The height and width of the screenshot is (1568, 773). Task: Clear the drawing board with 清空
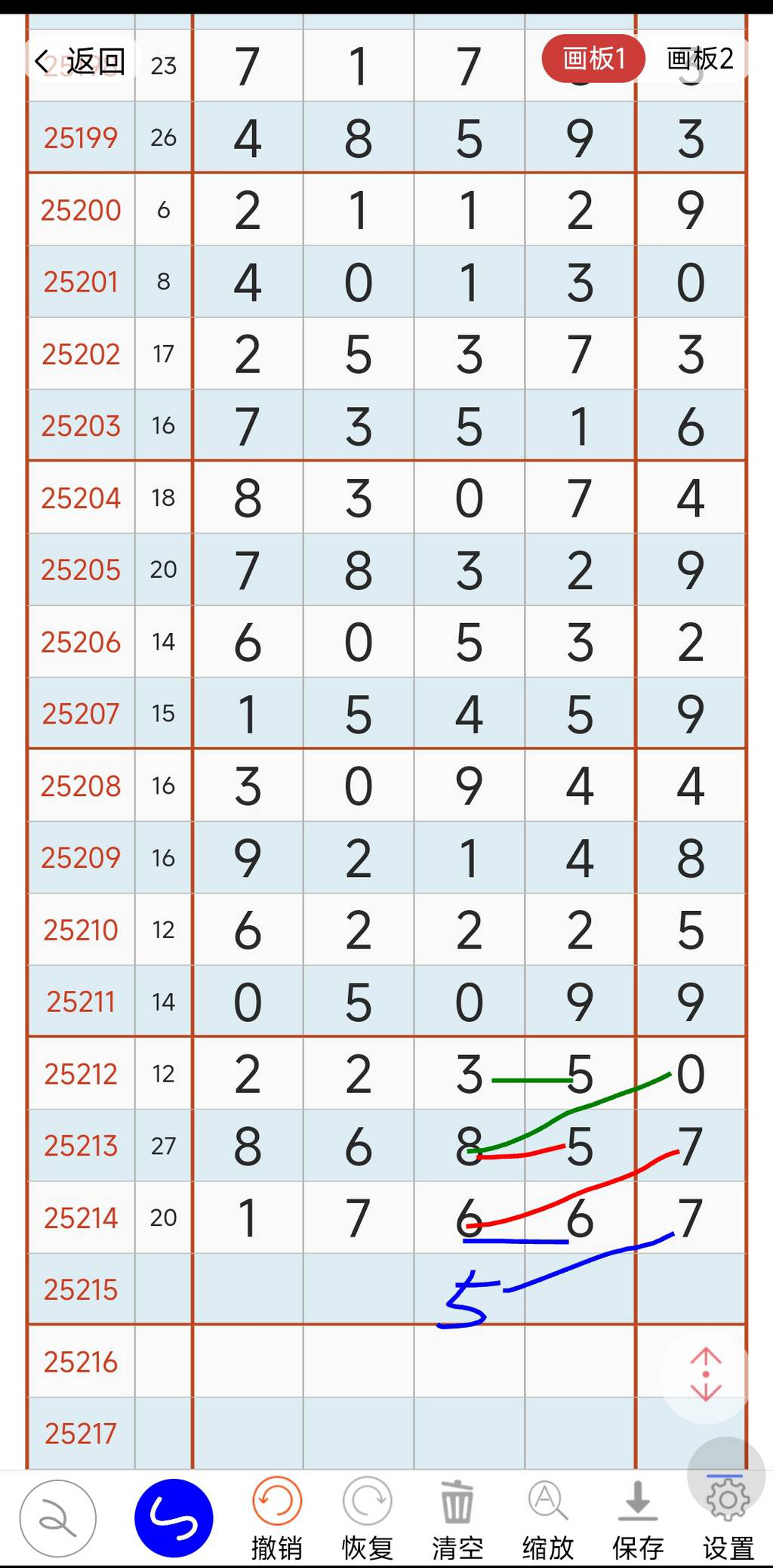point(457,1518)
